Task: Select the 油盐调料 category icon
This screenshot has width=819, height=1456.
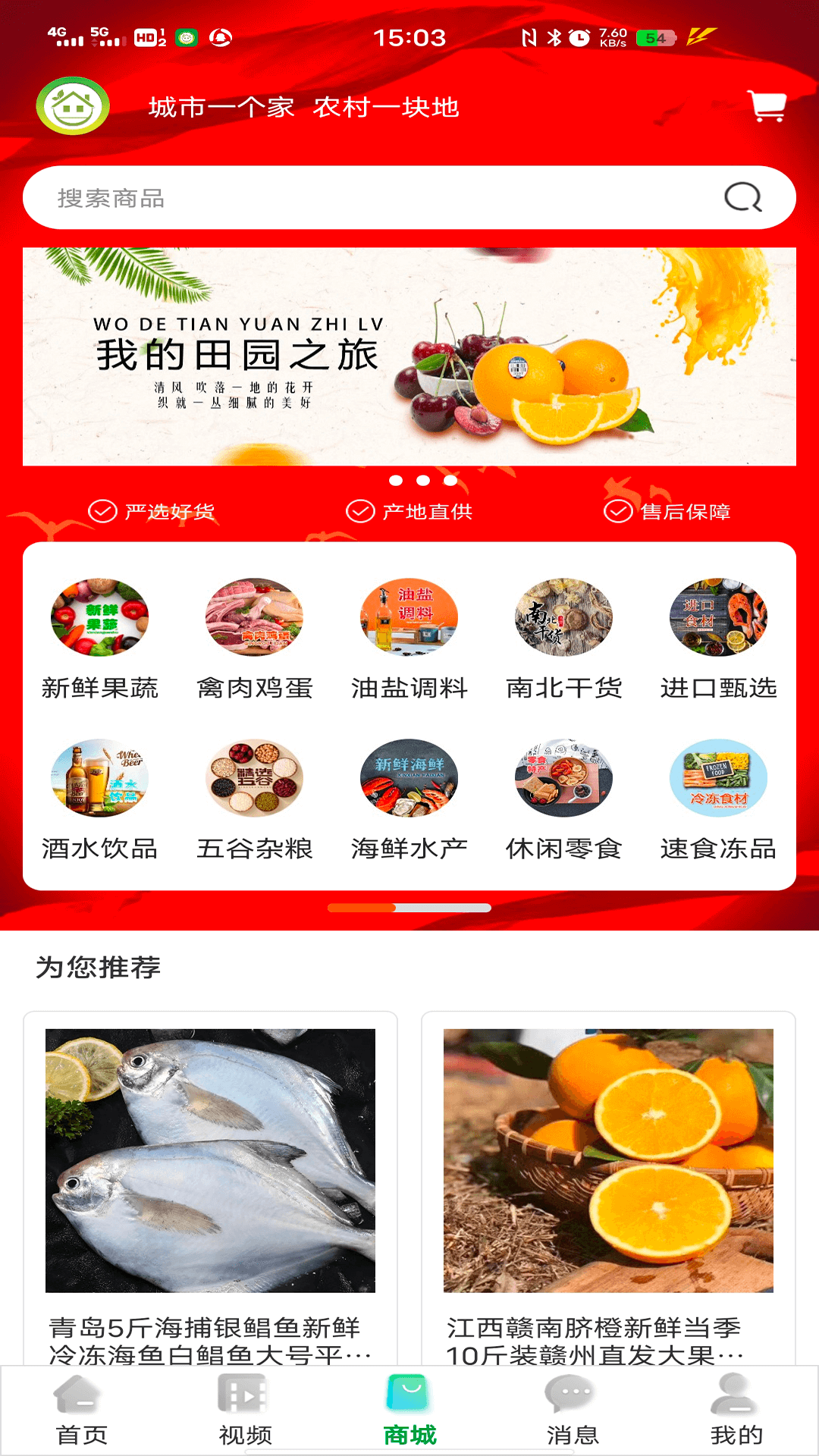Action: (409, 618)
